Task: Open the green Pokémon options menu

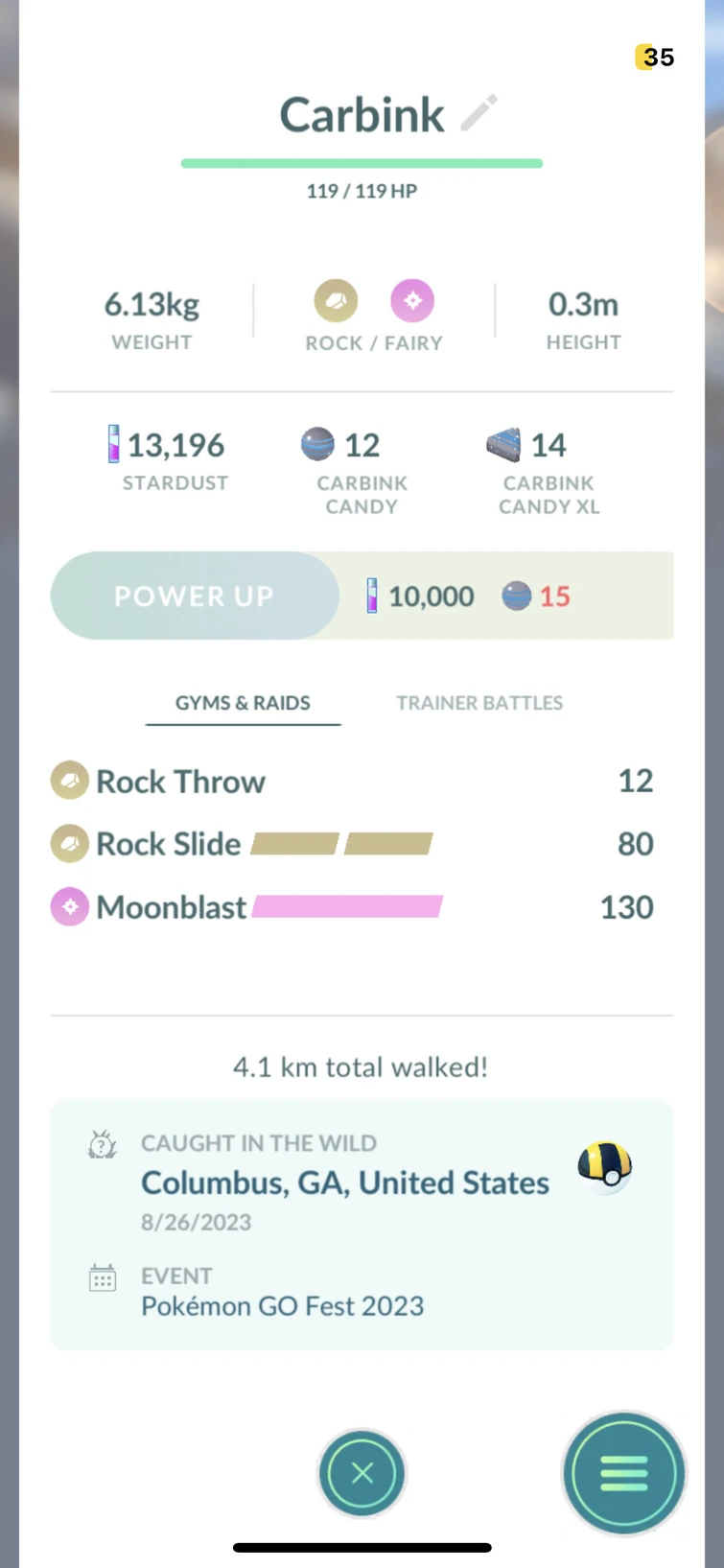Action: coord(623,1473)
